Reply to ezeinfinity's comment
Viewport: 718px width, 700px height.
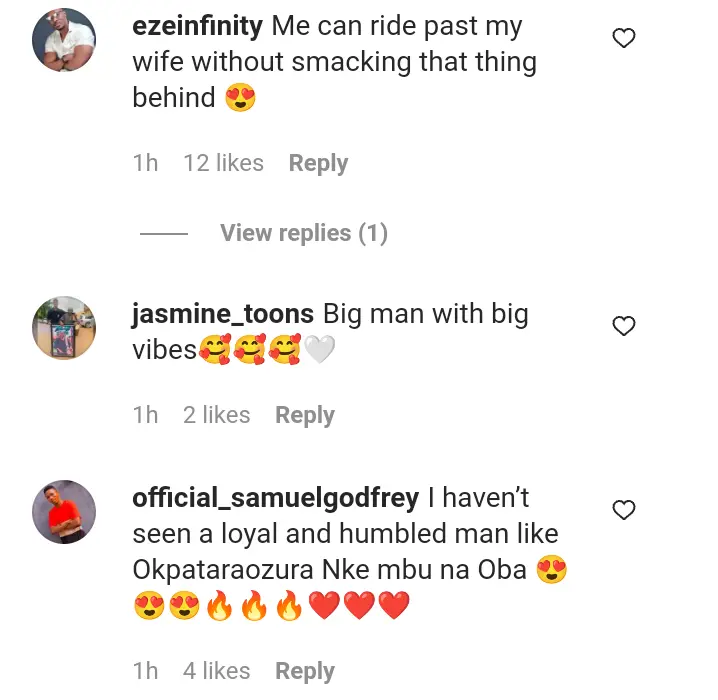click(x=318, y=163)
